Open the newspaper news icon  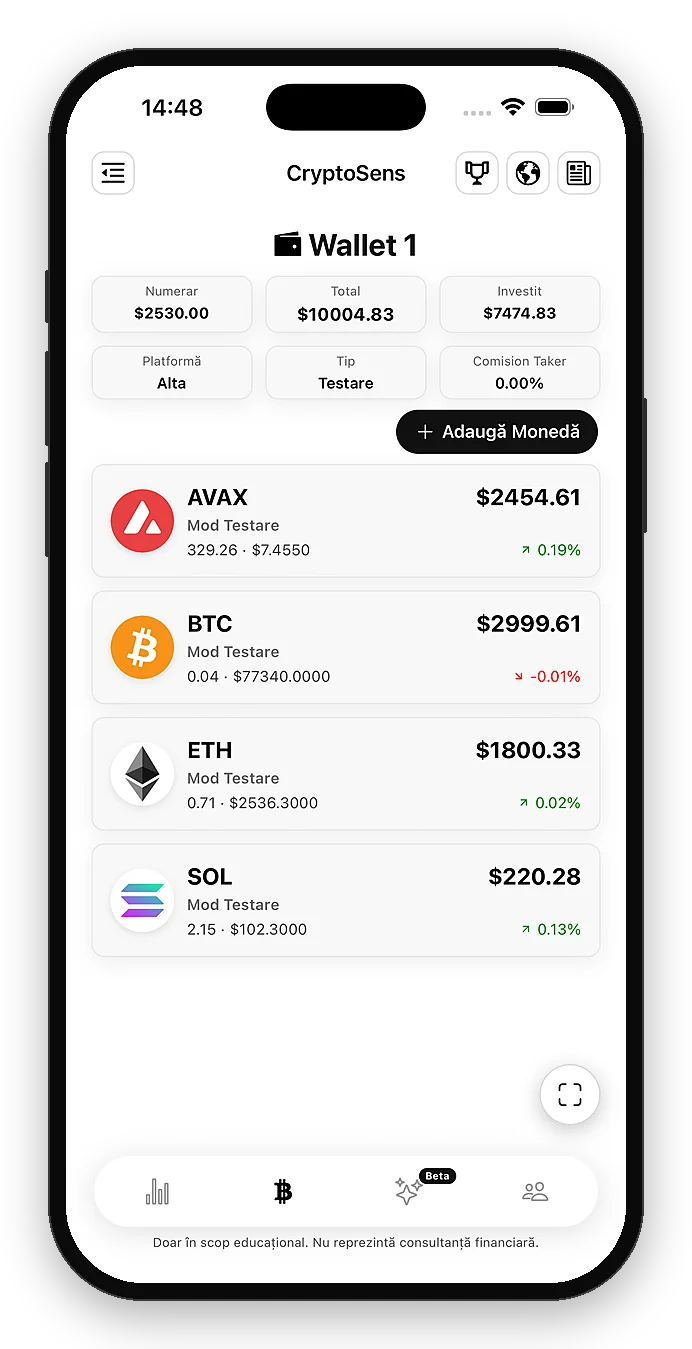click(579, 173)
